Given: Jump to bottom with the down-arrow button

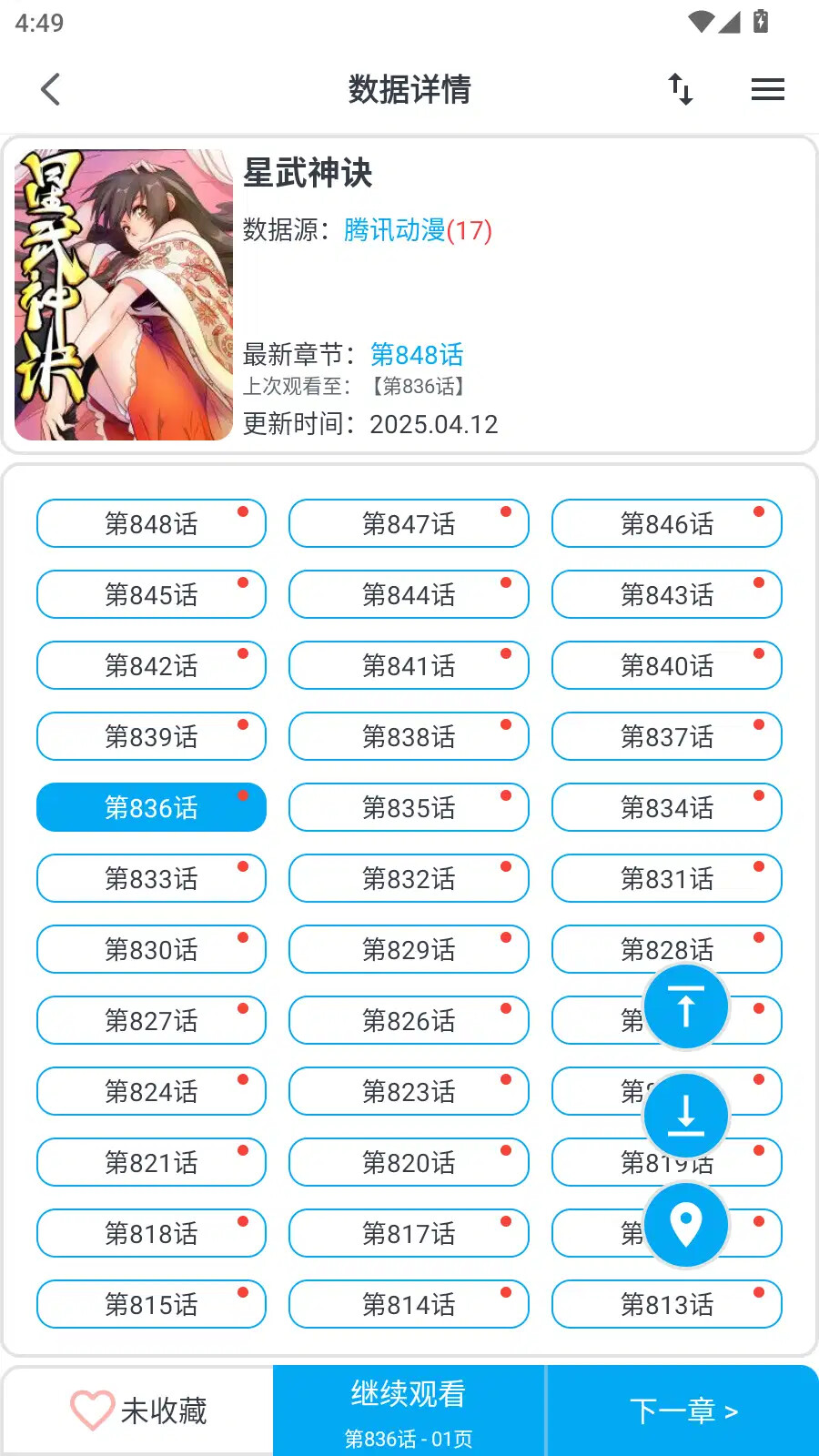Looking at the screenshot, I should point(685,1116).
